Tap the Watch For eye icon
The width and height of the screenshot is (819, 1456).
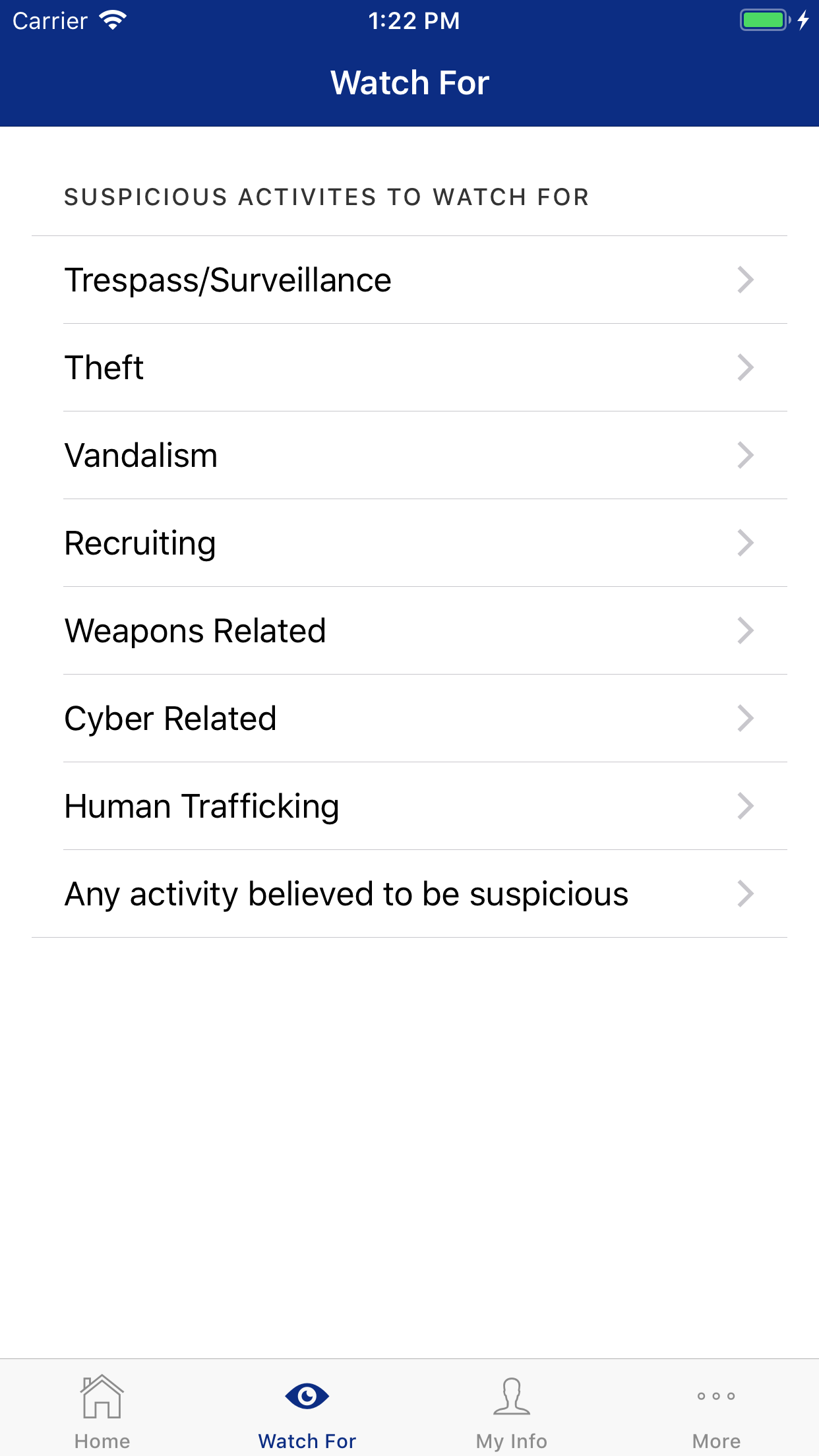[x=307, y=1396]
